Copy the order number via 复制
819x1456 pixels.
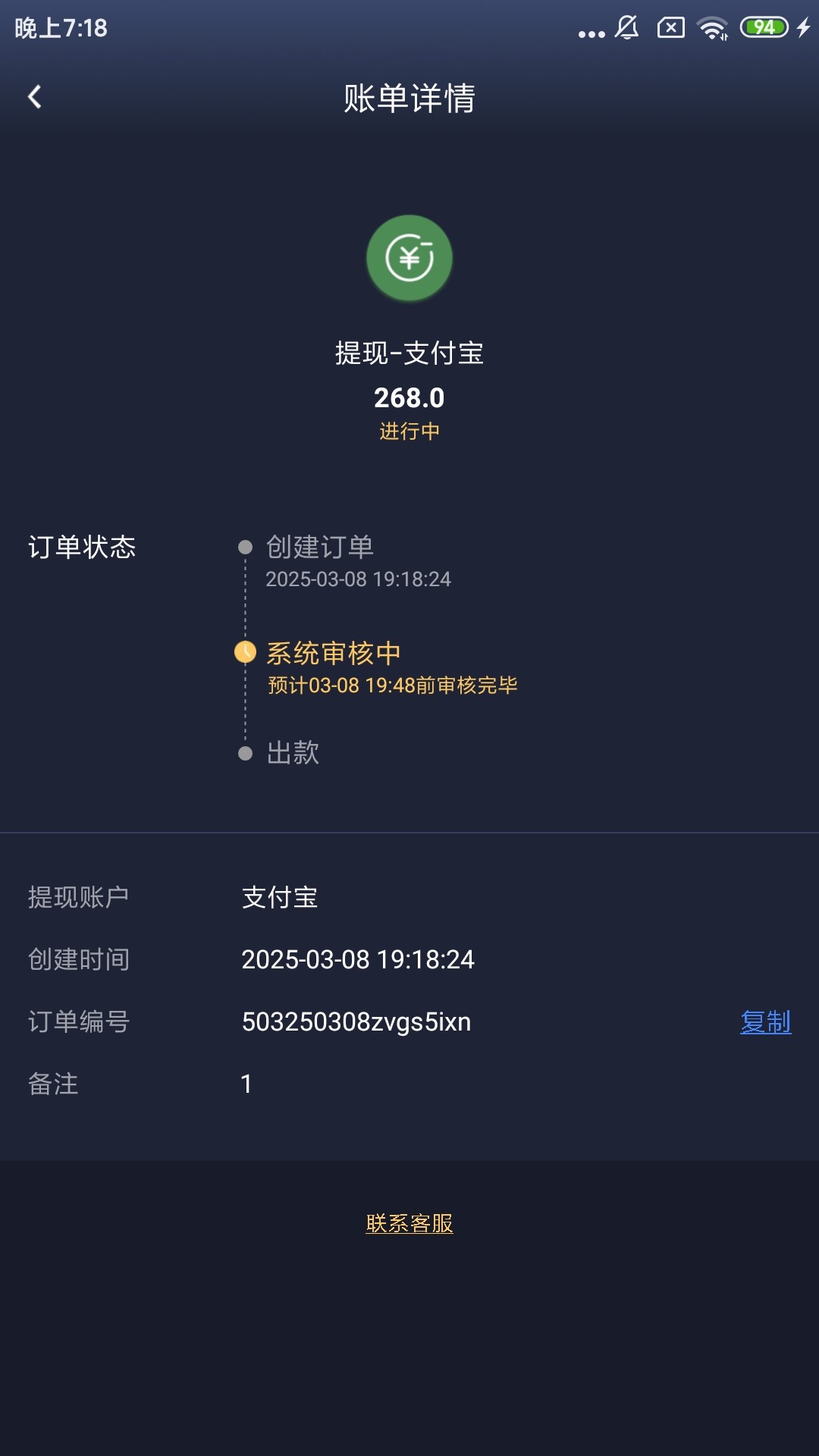(765, 1022)
